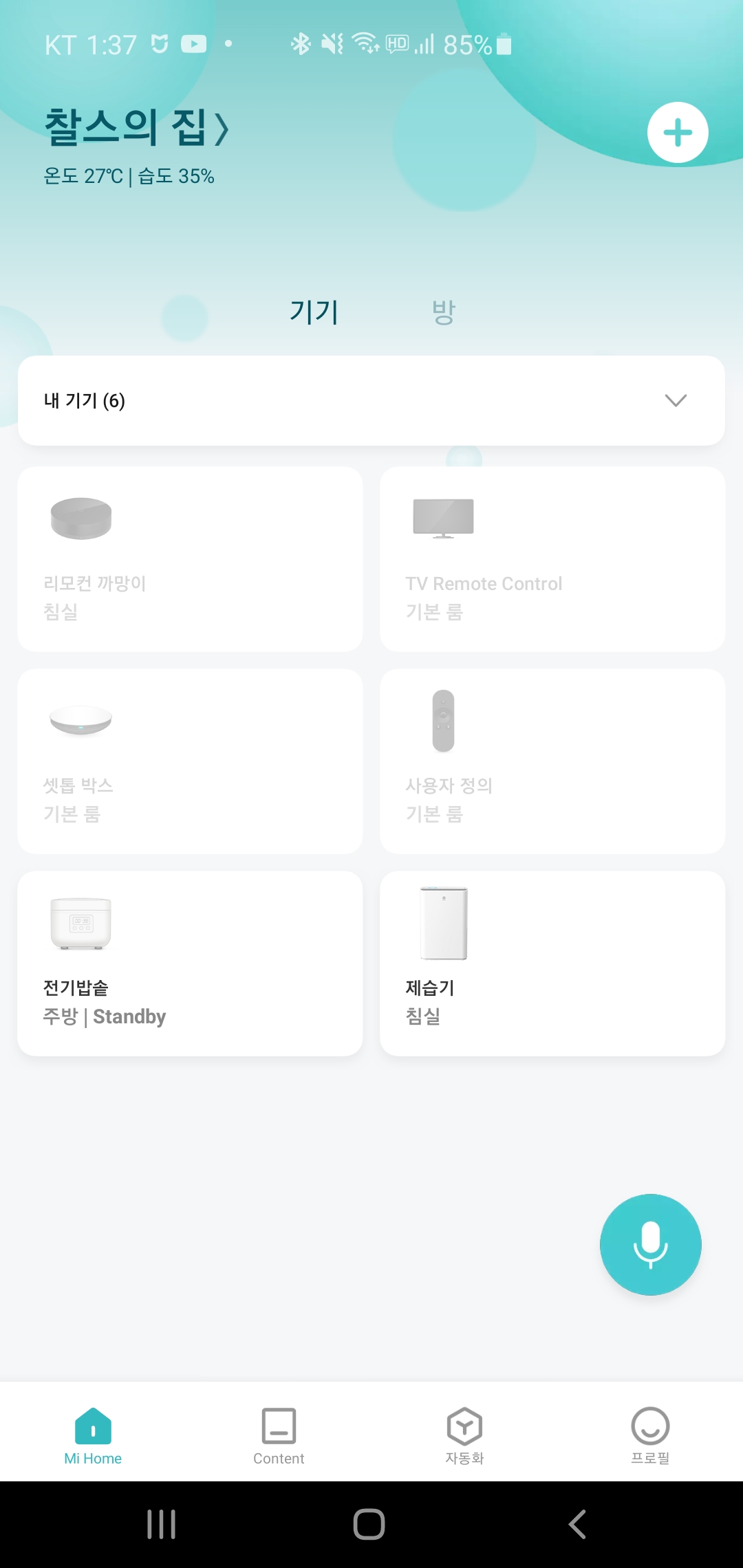Switch to the 방 tab
743x1568 pixels.
point(444,312)
